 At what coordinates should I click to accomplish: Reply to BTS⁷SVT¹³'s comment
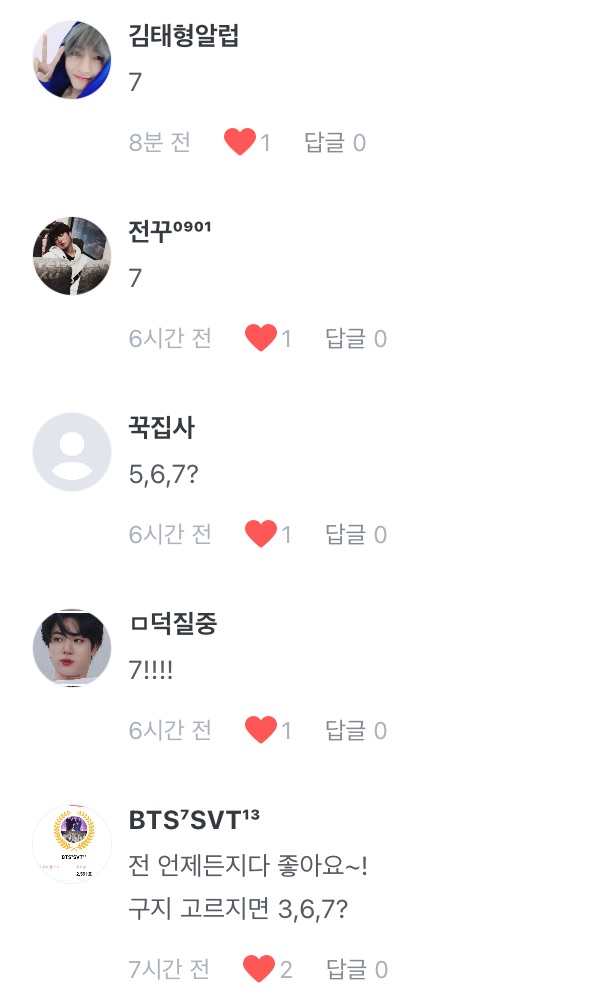tap(357, 969)
